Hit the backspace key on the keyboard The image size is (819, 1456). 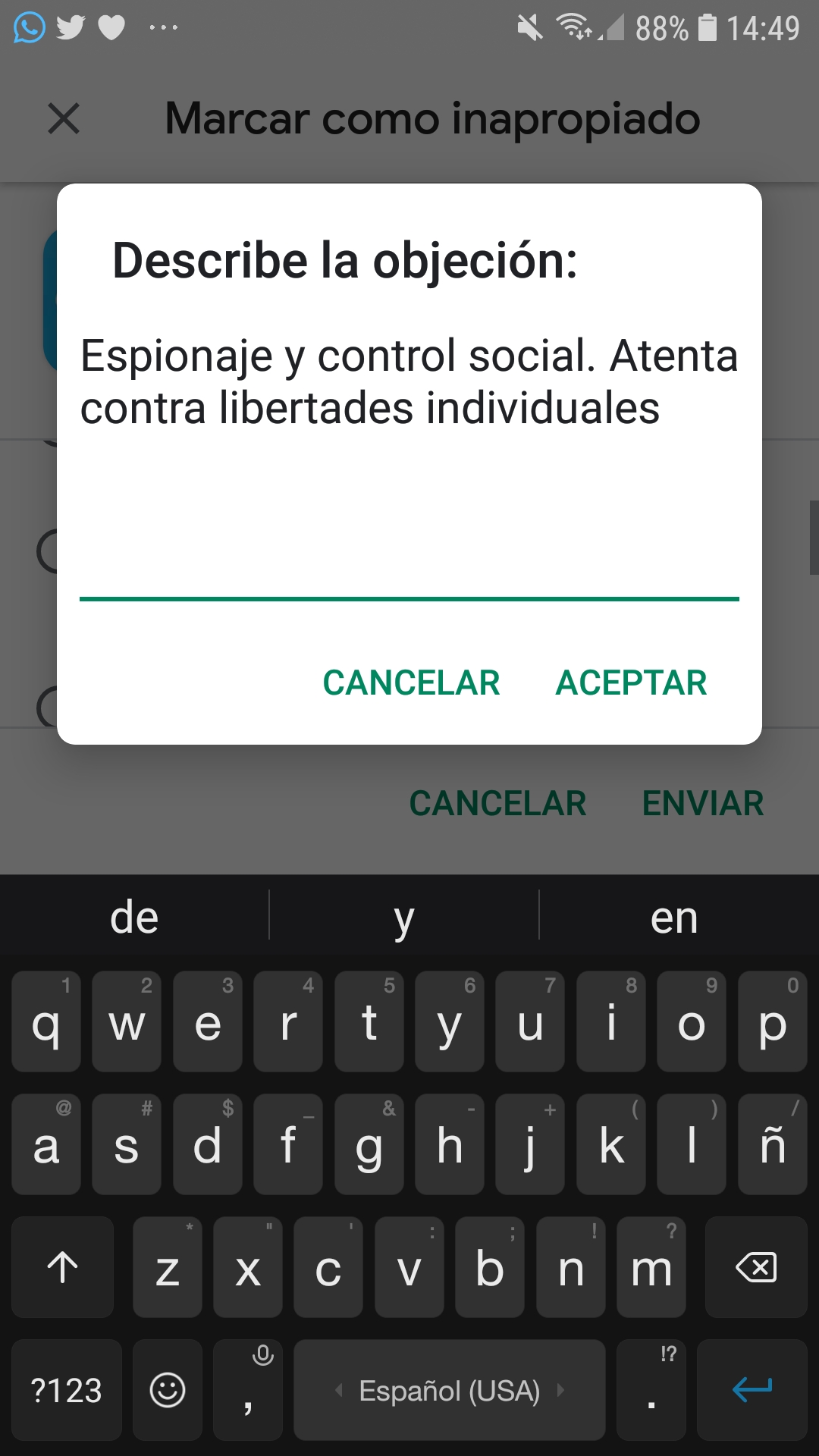tap(756, 1267)
